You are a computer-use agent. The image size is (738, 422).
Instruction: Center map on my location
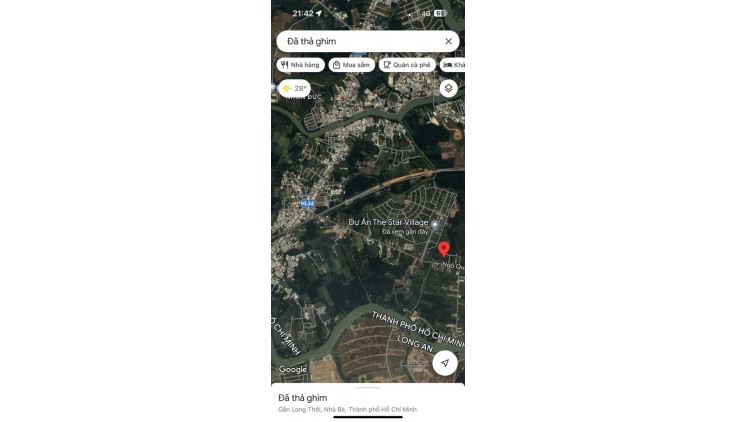[445, 363]
